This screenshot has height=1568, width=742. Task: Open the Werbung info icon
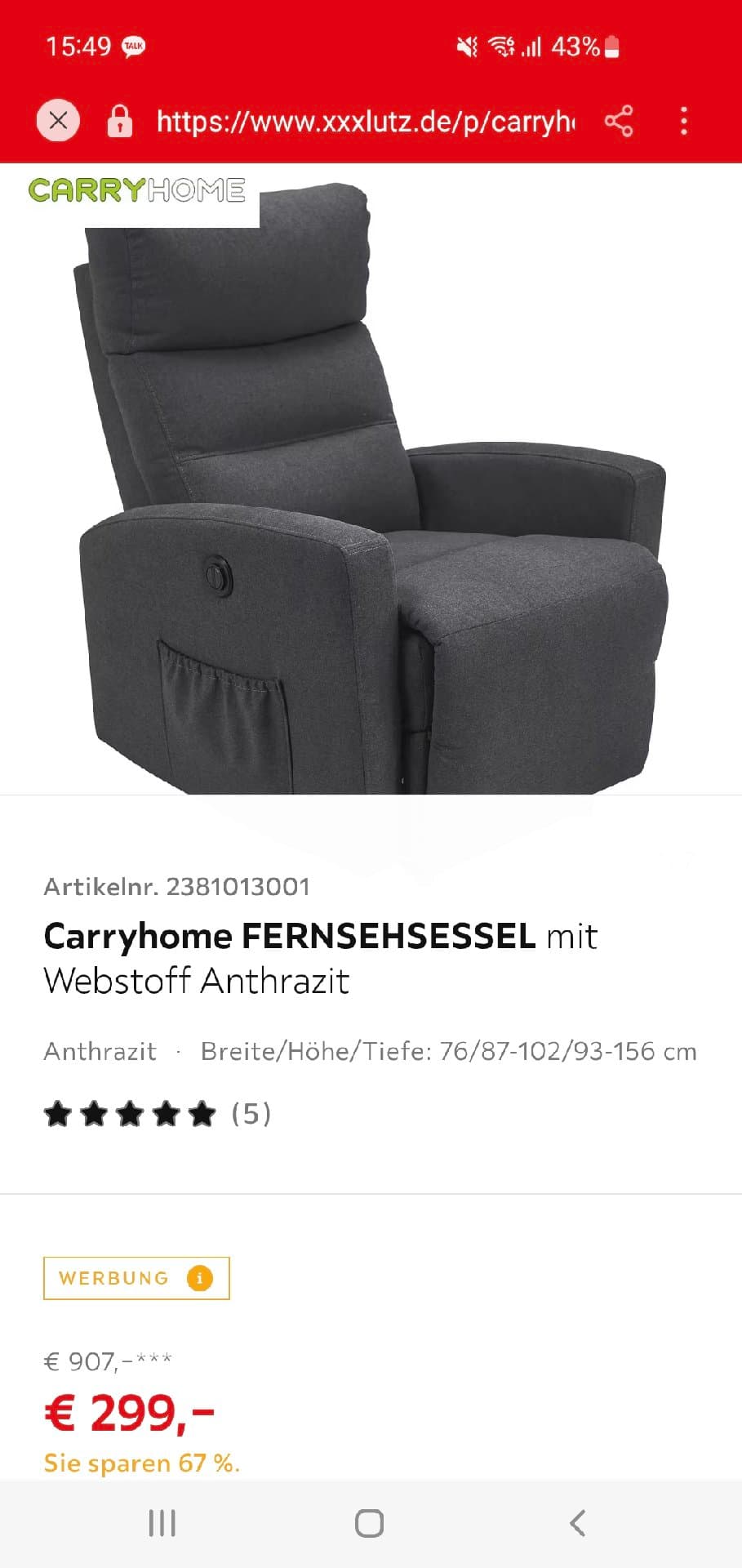[x=199, y=1278]
